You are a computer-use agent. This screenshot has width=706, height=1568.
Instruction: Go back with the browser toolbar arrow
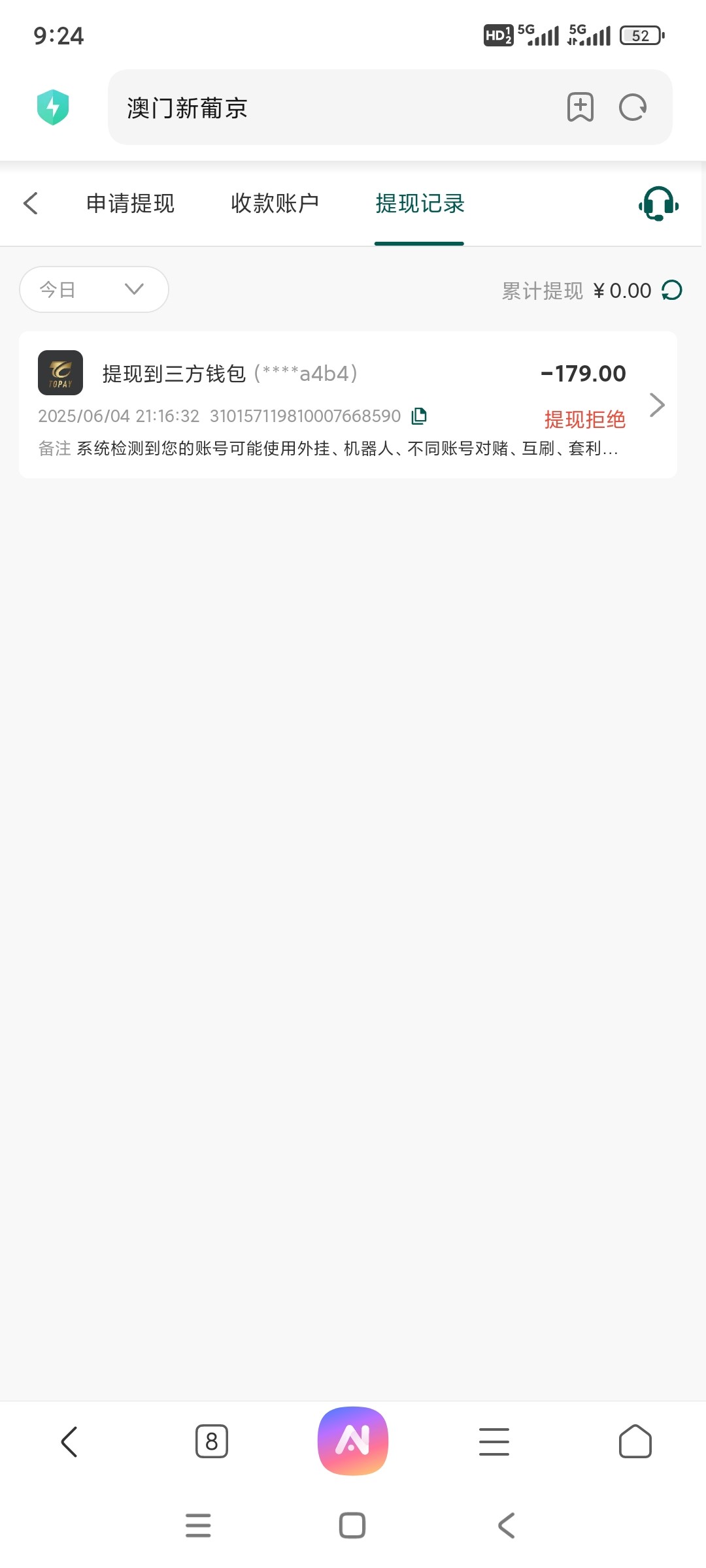pyautogui.click(x=69, y=1441)
